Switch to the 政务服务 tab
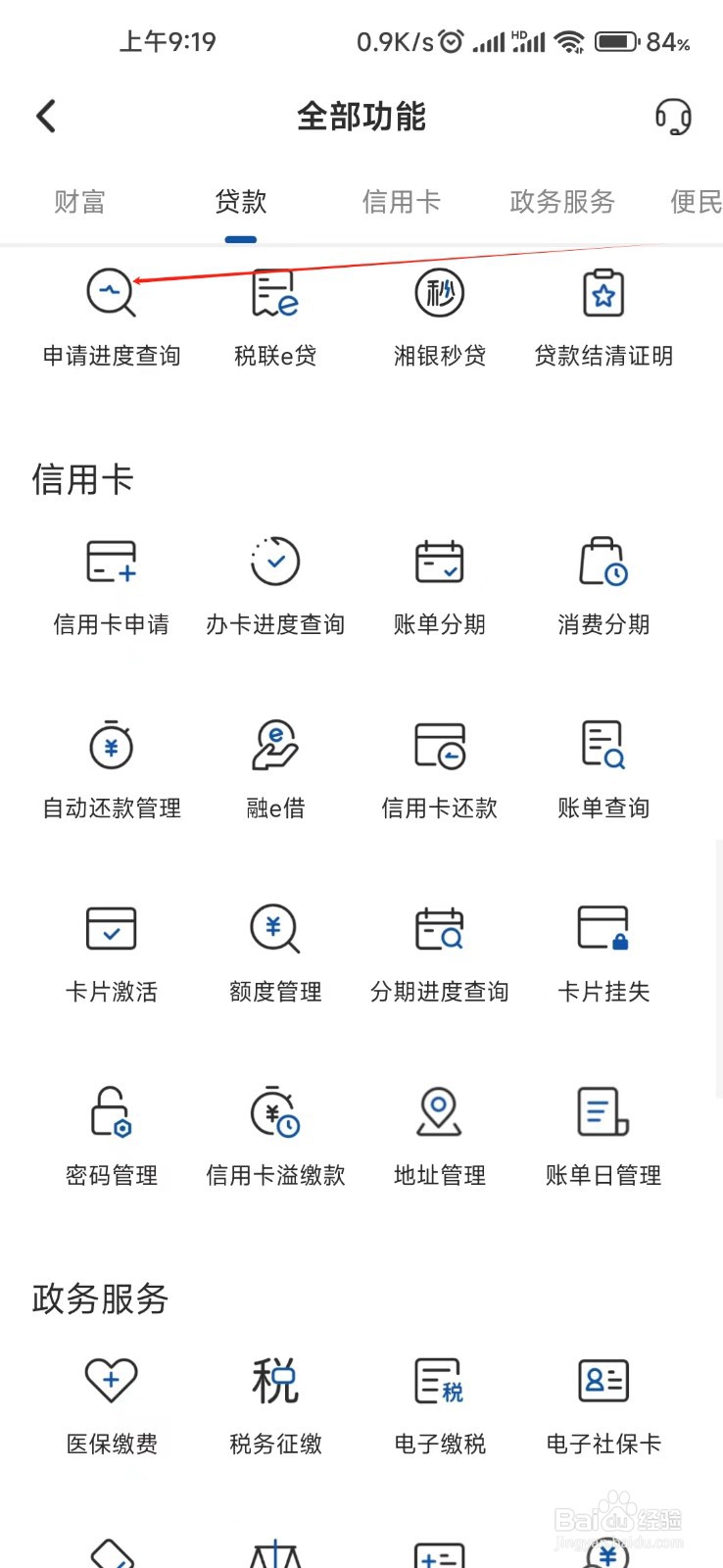Screen dimensions: 723x1568 click(x=562, y=202)
